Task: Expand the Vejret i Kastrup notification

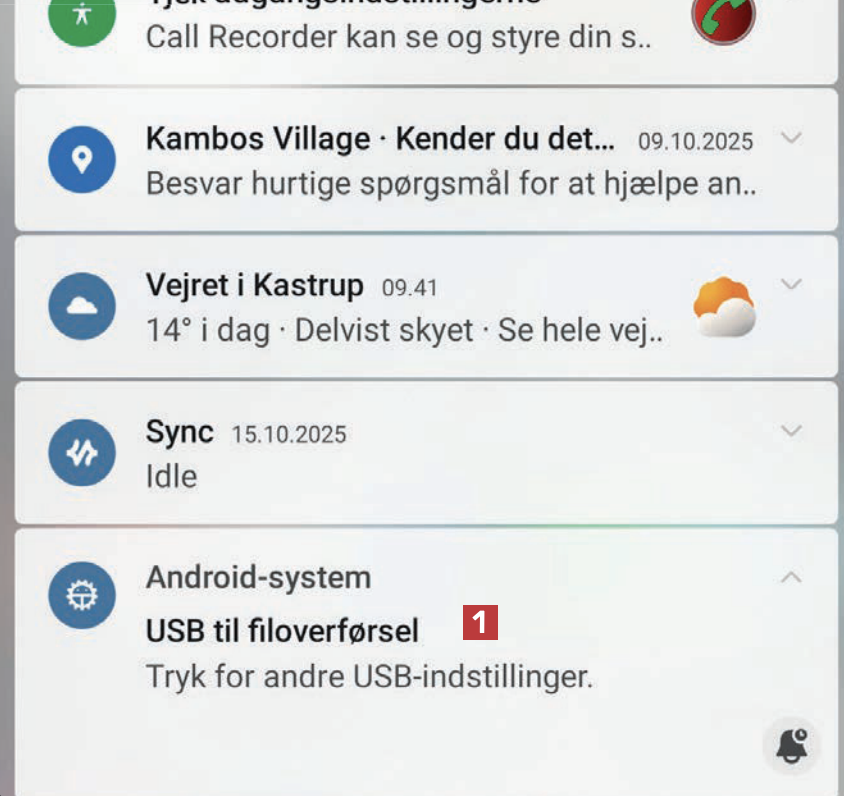Action: pyautogui.click(x=791, y=285)
